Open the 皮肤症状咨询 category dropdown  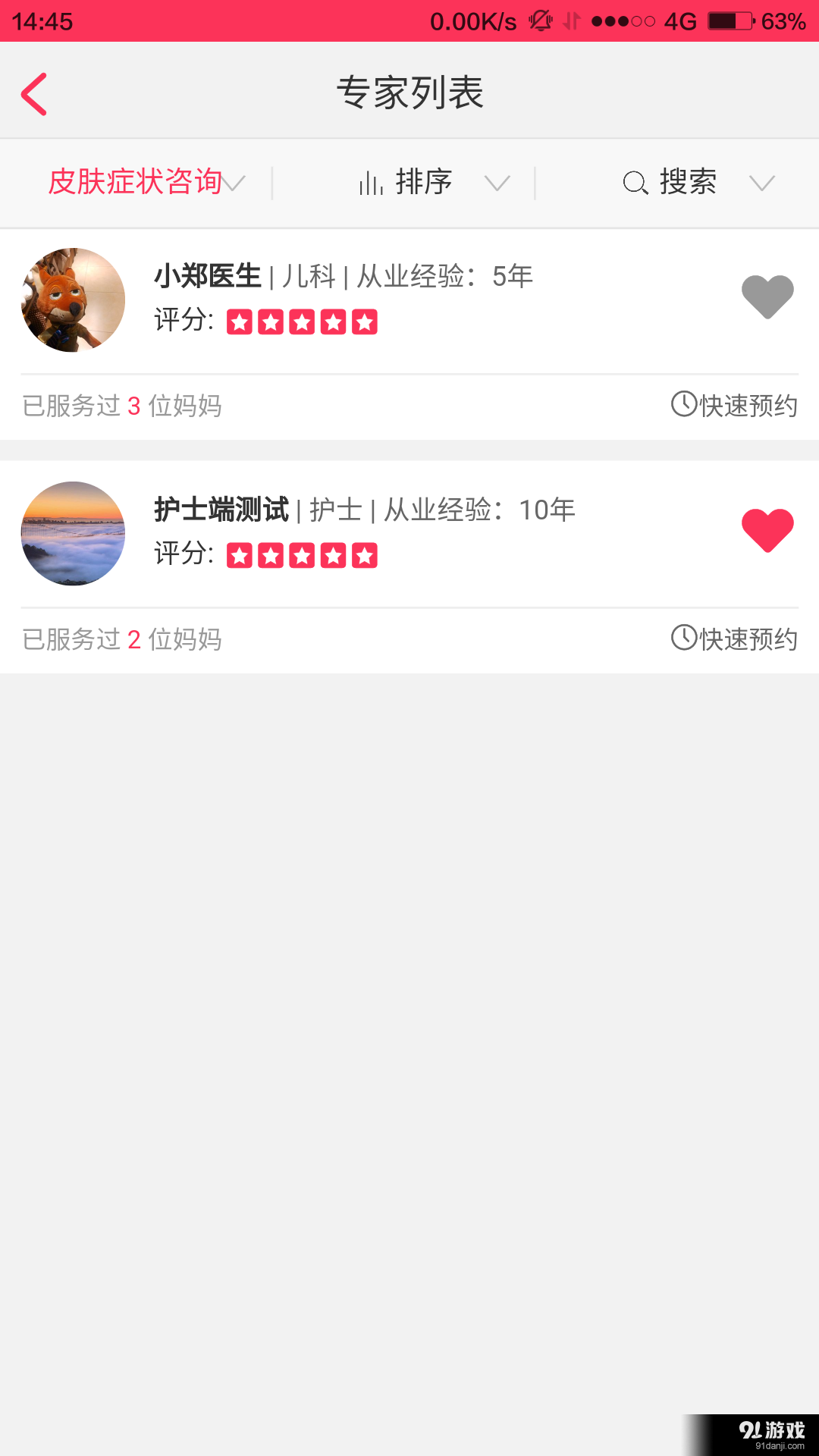(144, 182)
